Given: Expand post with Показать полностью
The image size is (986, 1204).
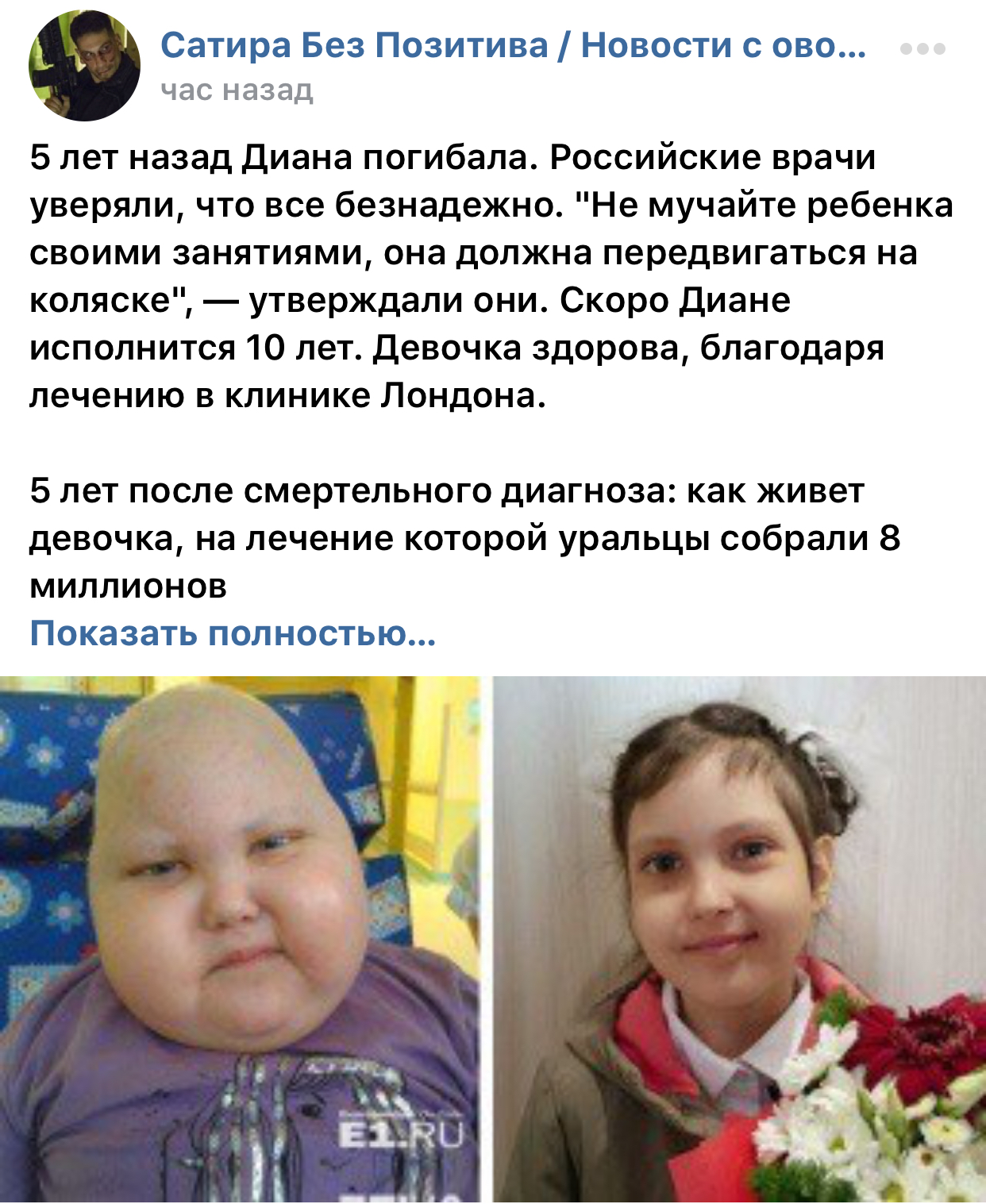Looking at the screenshot, I should click(233, 633).
